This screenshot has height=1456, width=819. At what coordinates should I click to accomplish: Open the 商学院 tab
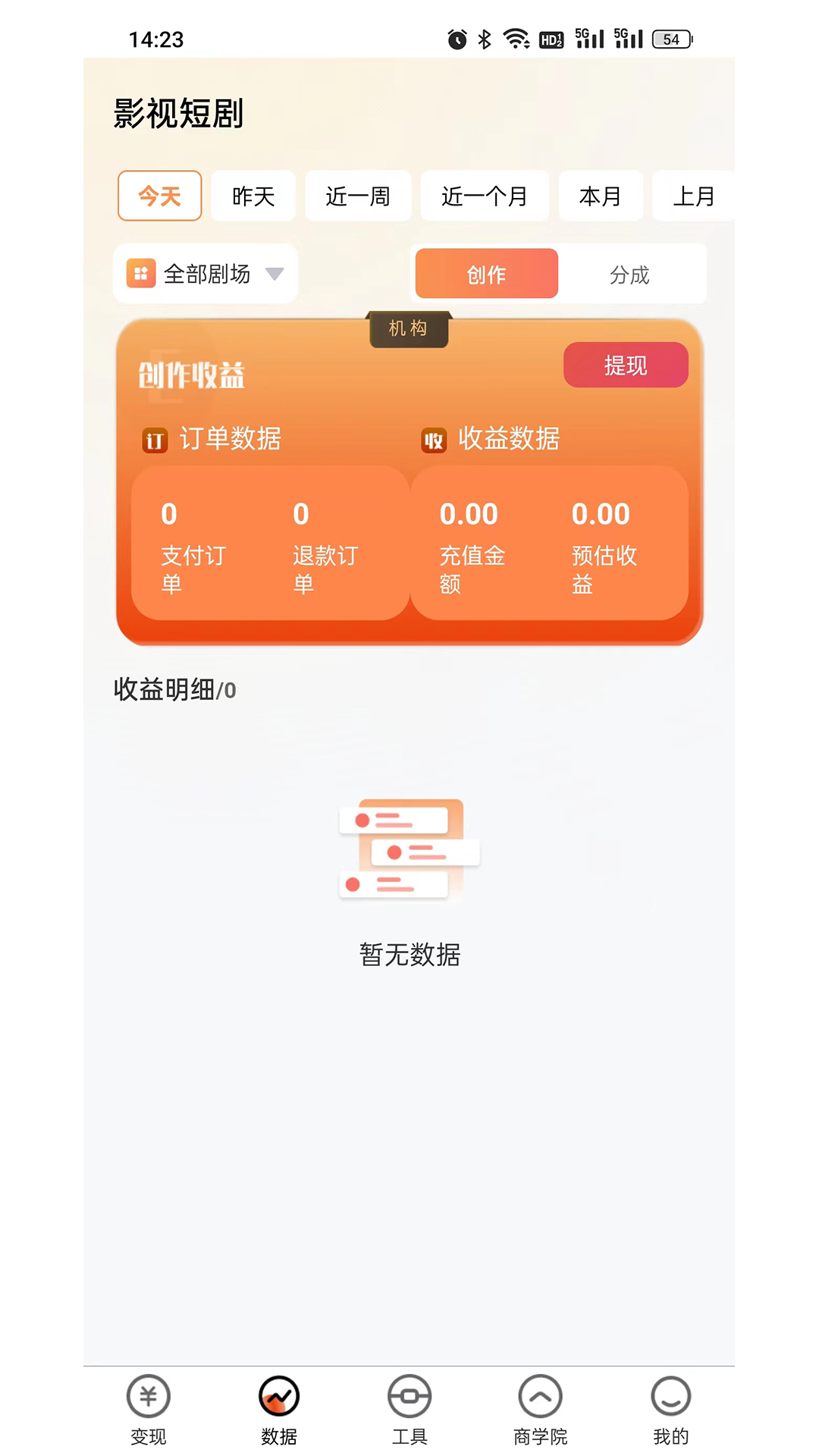click(x=540, y=1410)
